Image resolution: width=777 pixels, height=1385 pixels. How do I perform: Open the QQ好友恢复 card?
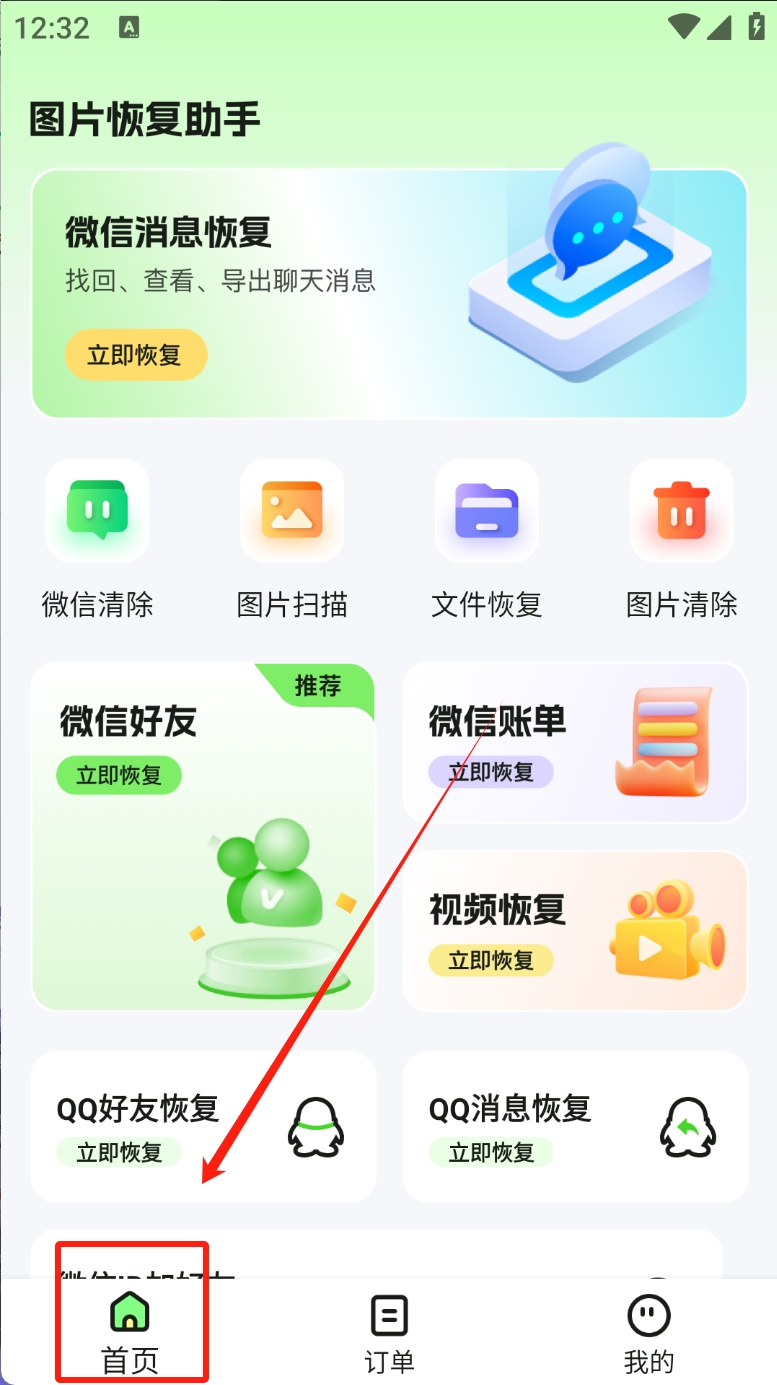[x=203, y=1126]
